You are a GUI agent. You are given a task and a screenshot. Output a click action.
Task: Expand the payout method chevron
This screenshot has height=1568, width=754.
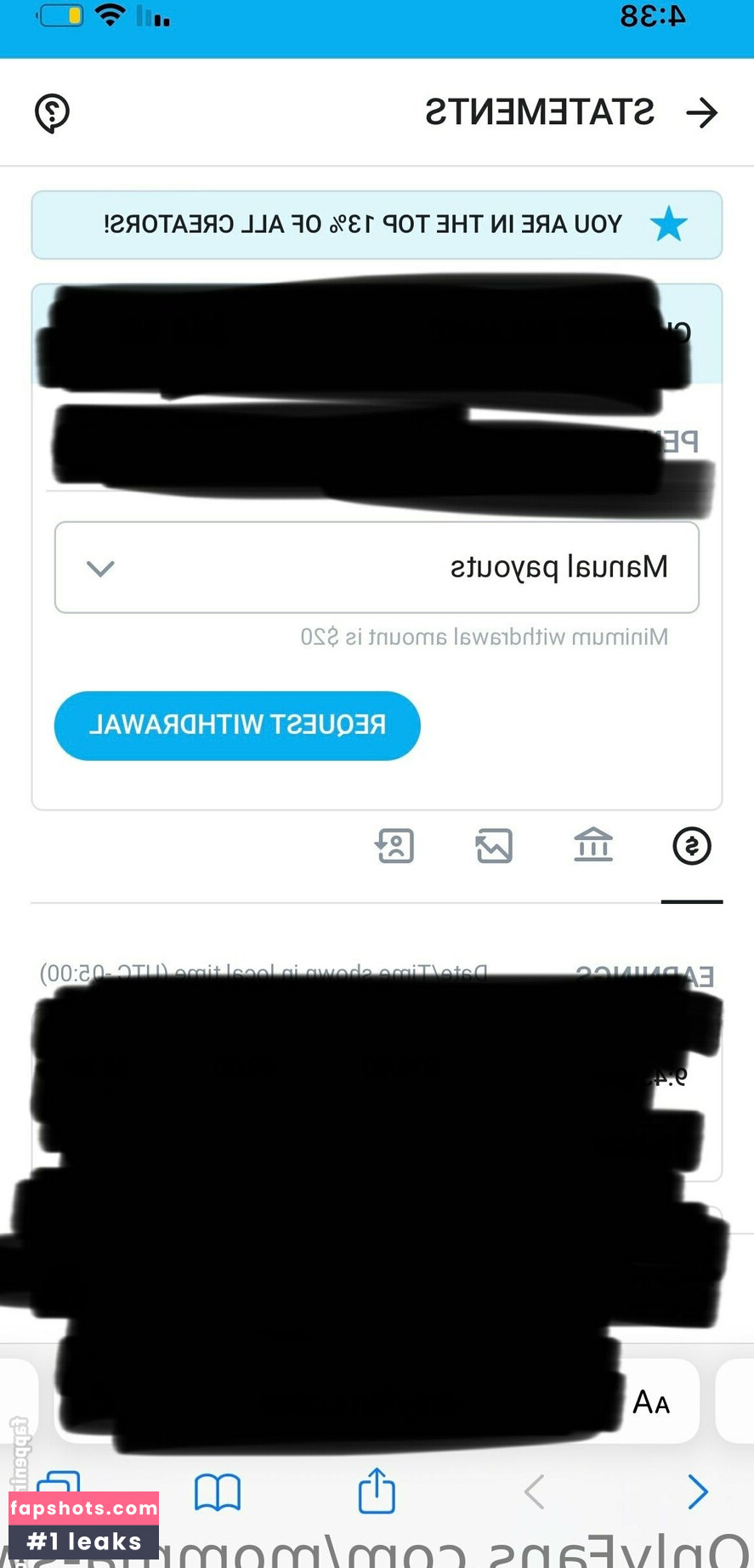coord(100,567)
